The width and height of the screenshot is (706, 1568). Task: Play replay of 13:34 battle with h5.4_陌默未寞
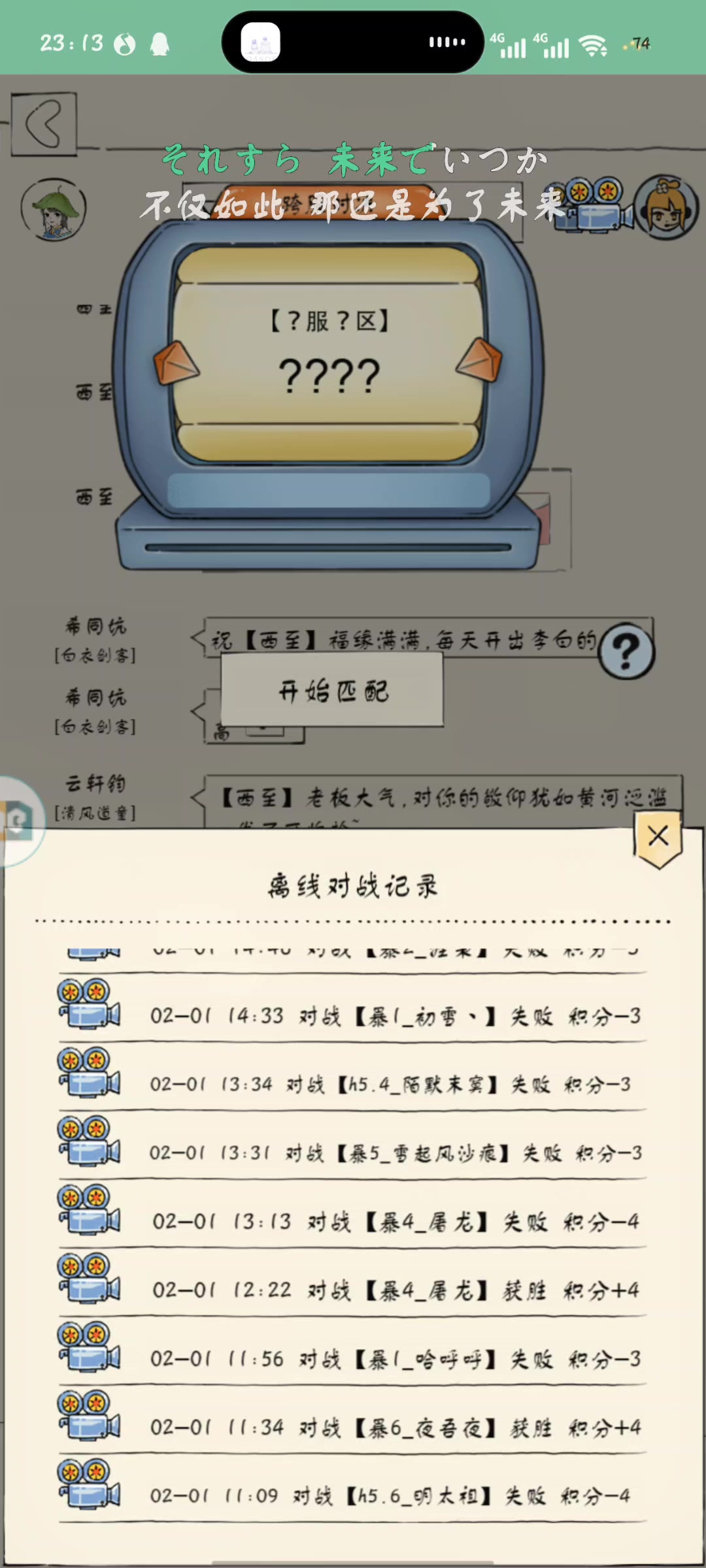pos(89,1072)
